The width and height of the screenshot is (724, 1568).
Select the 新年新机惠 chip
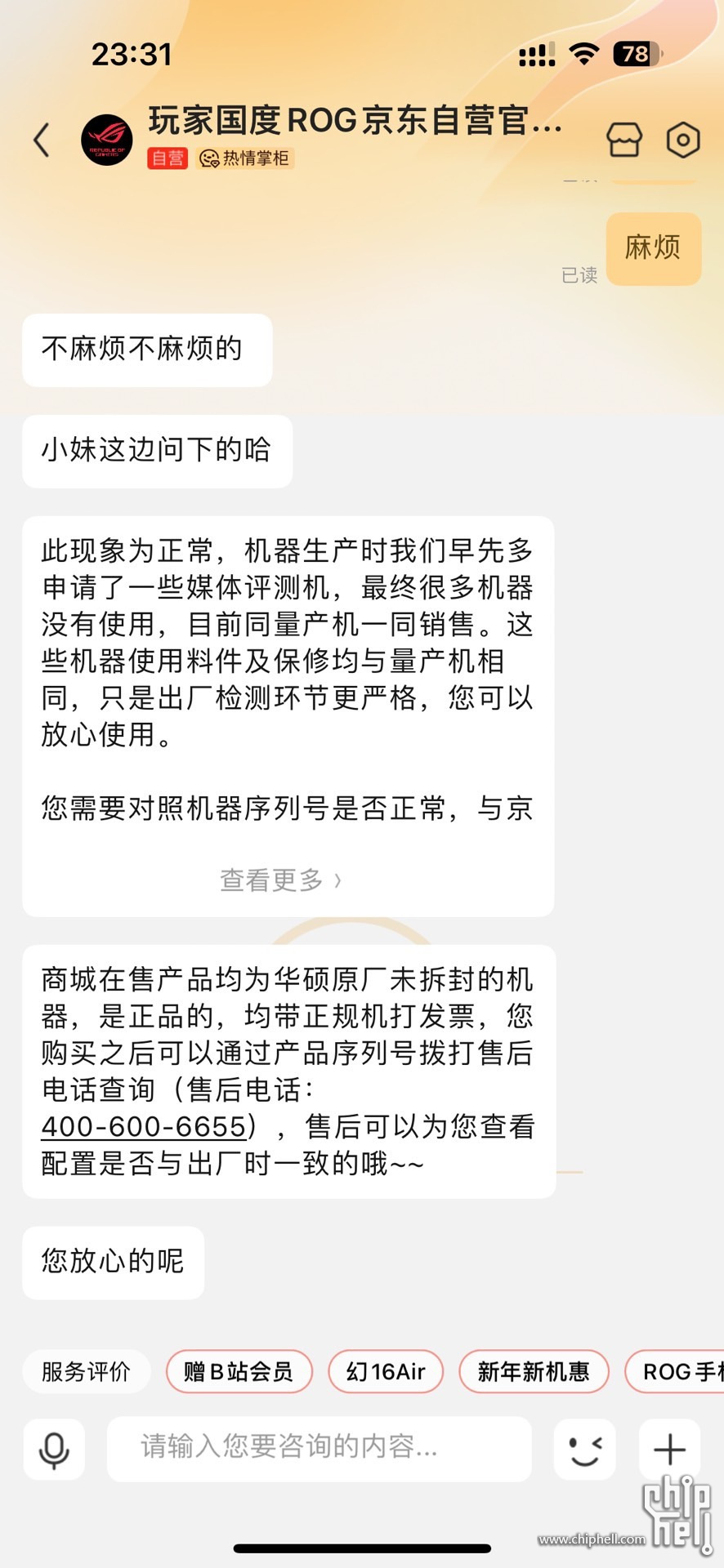pos(534,1372)
